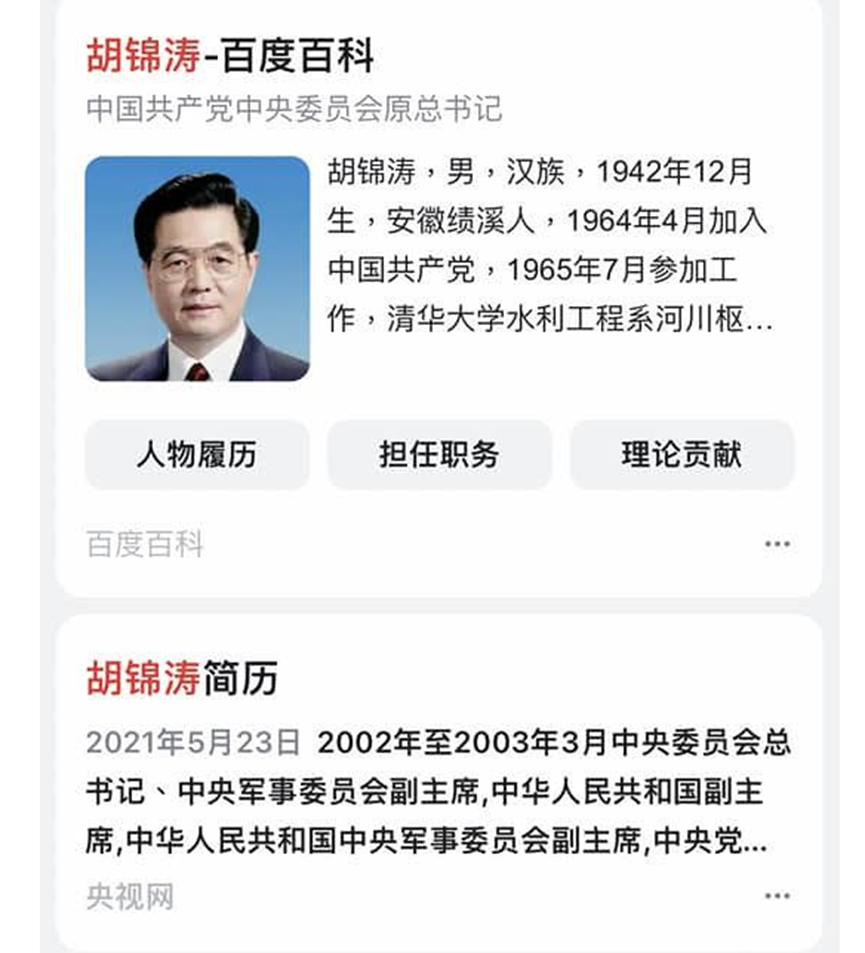Open the 胡锦涛简历 result
The height and width of the screenshot is (953, 865).
click(182, 679)
